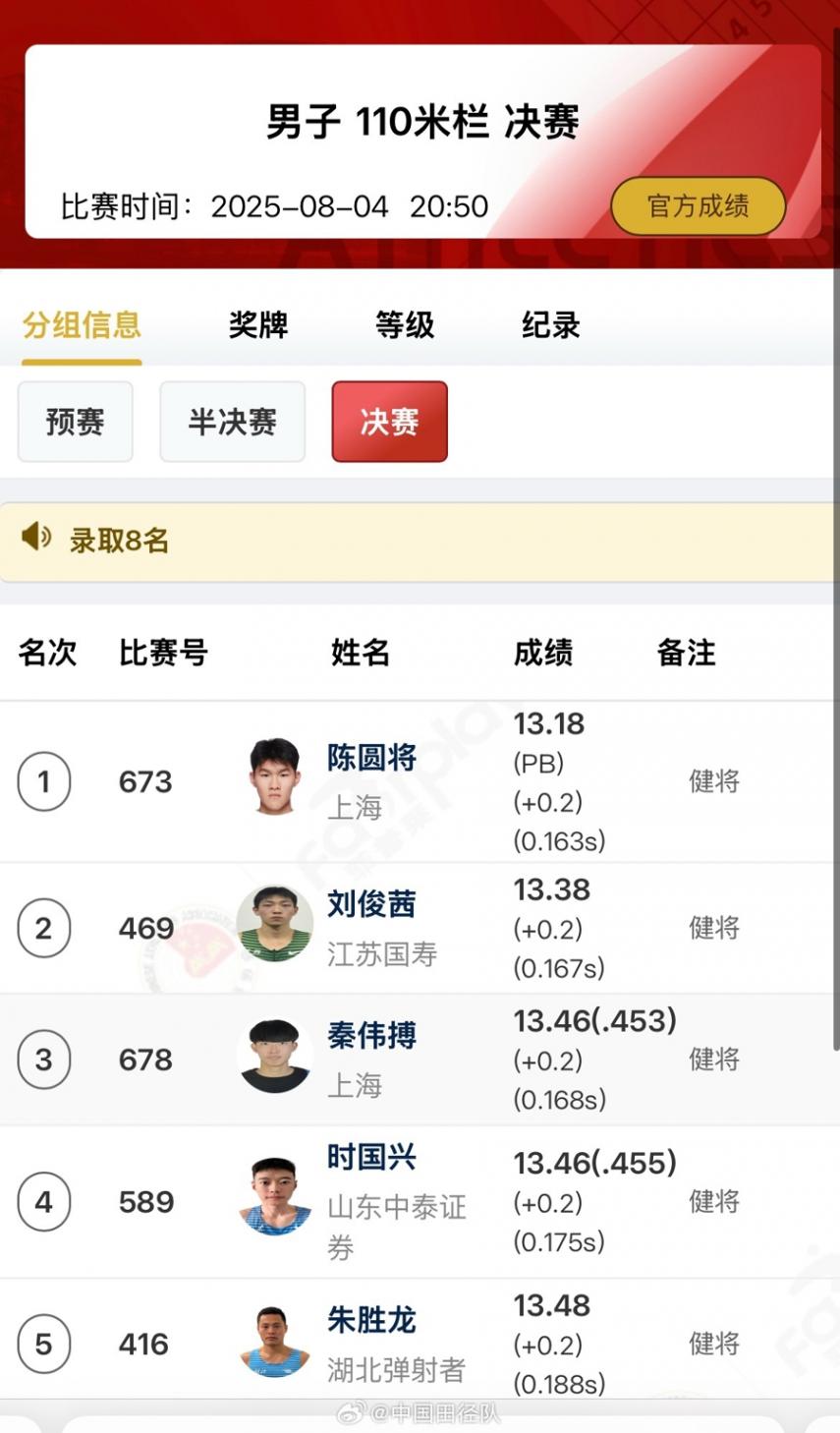Select the 分组信息 tab

tap(82, 325)
